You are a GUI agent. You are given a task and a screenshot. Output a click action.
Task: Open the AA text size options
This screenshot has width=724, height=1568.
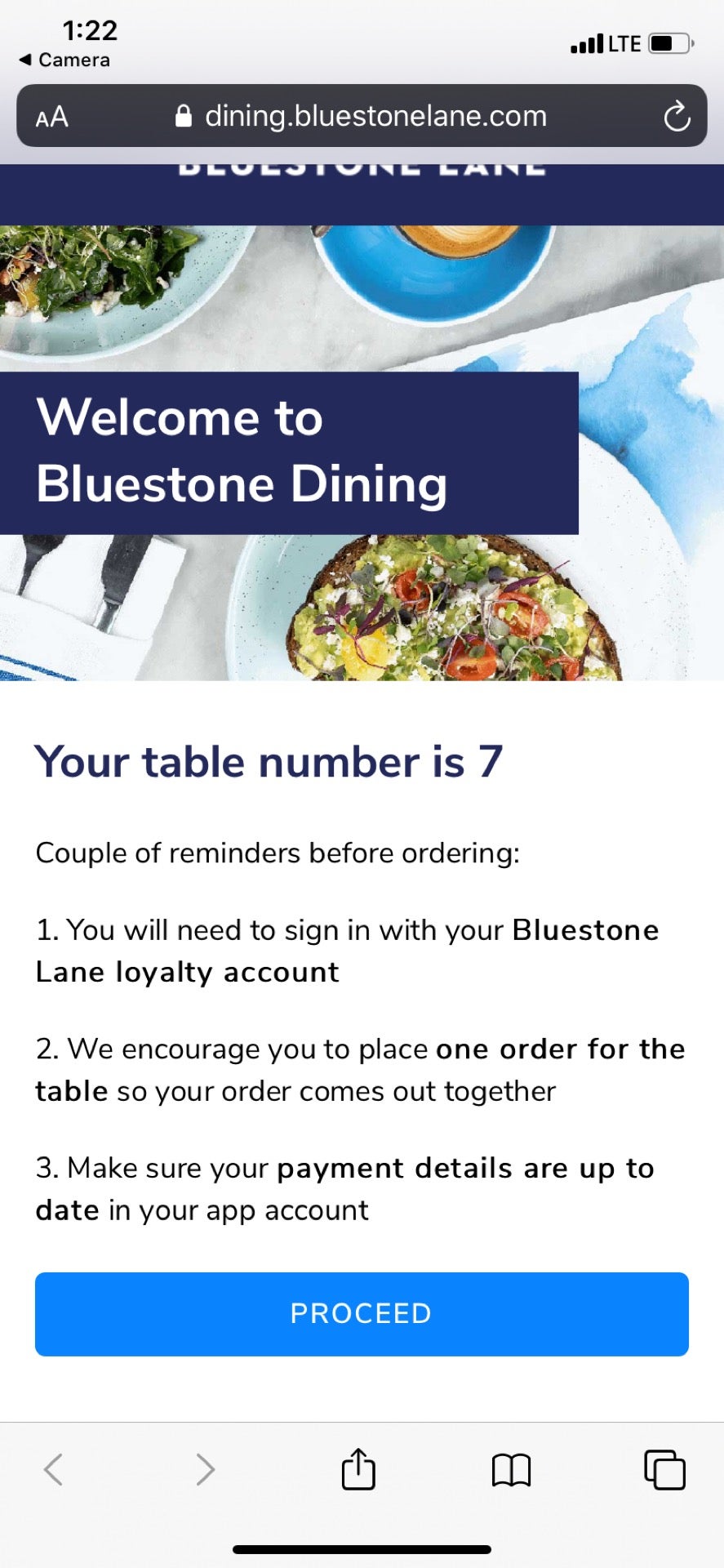tap(52, 117)
